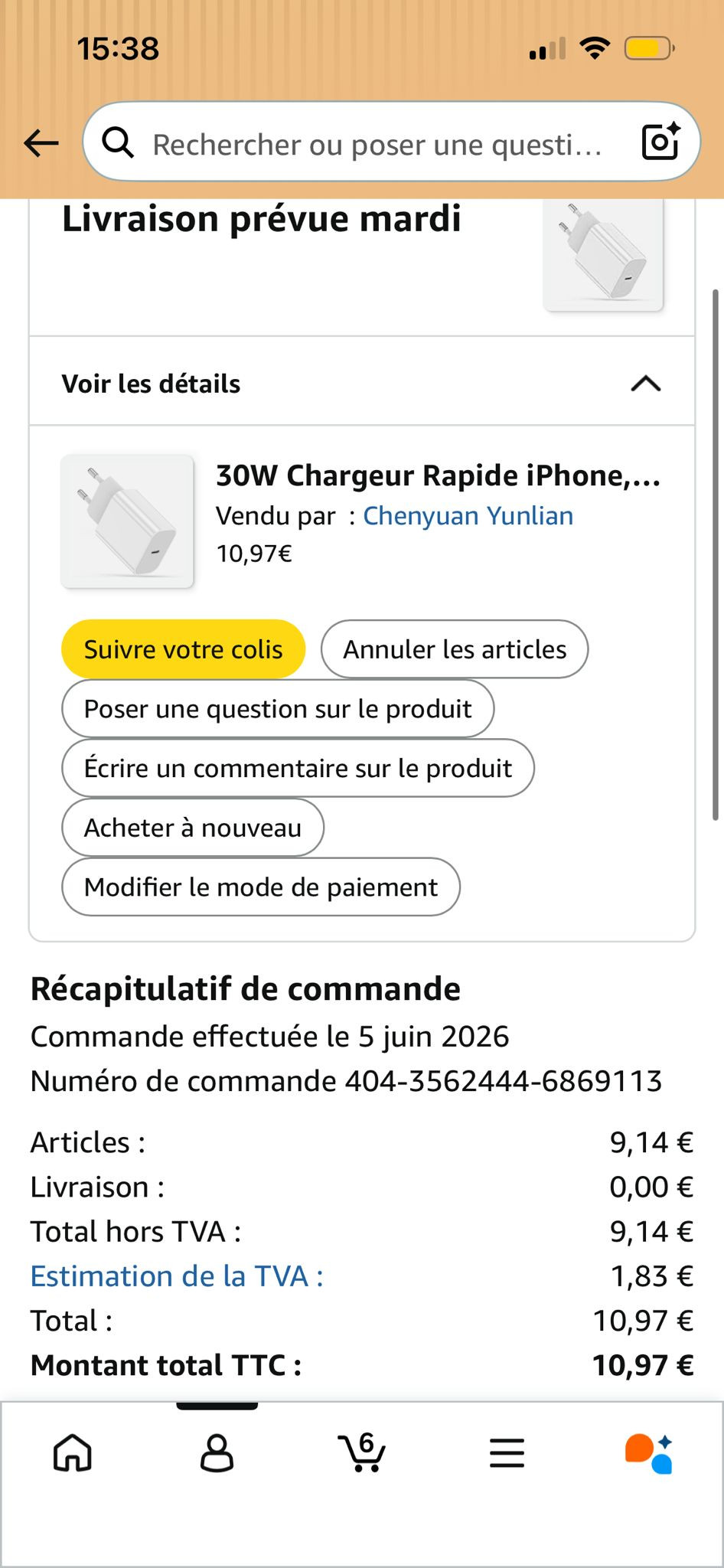Open the camera lens search icon
Screen dimensions: 724x1568
point(660,142)
